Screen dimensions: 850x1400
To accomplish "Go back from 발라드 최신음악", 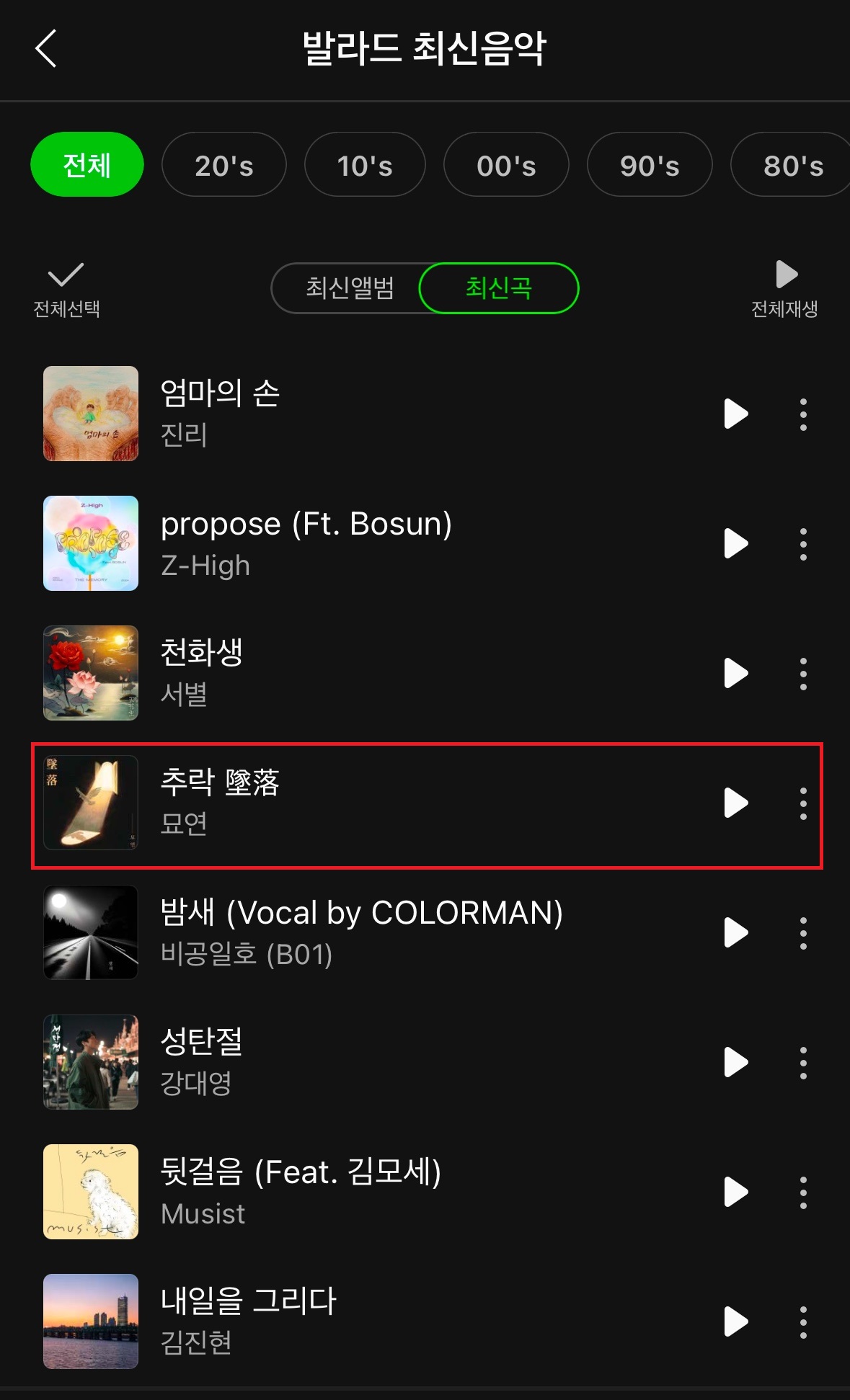I will (x=46, y=49).
